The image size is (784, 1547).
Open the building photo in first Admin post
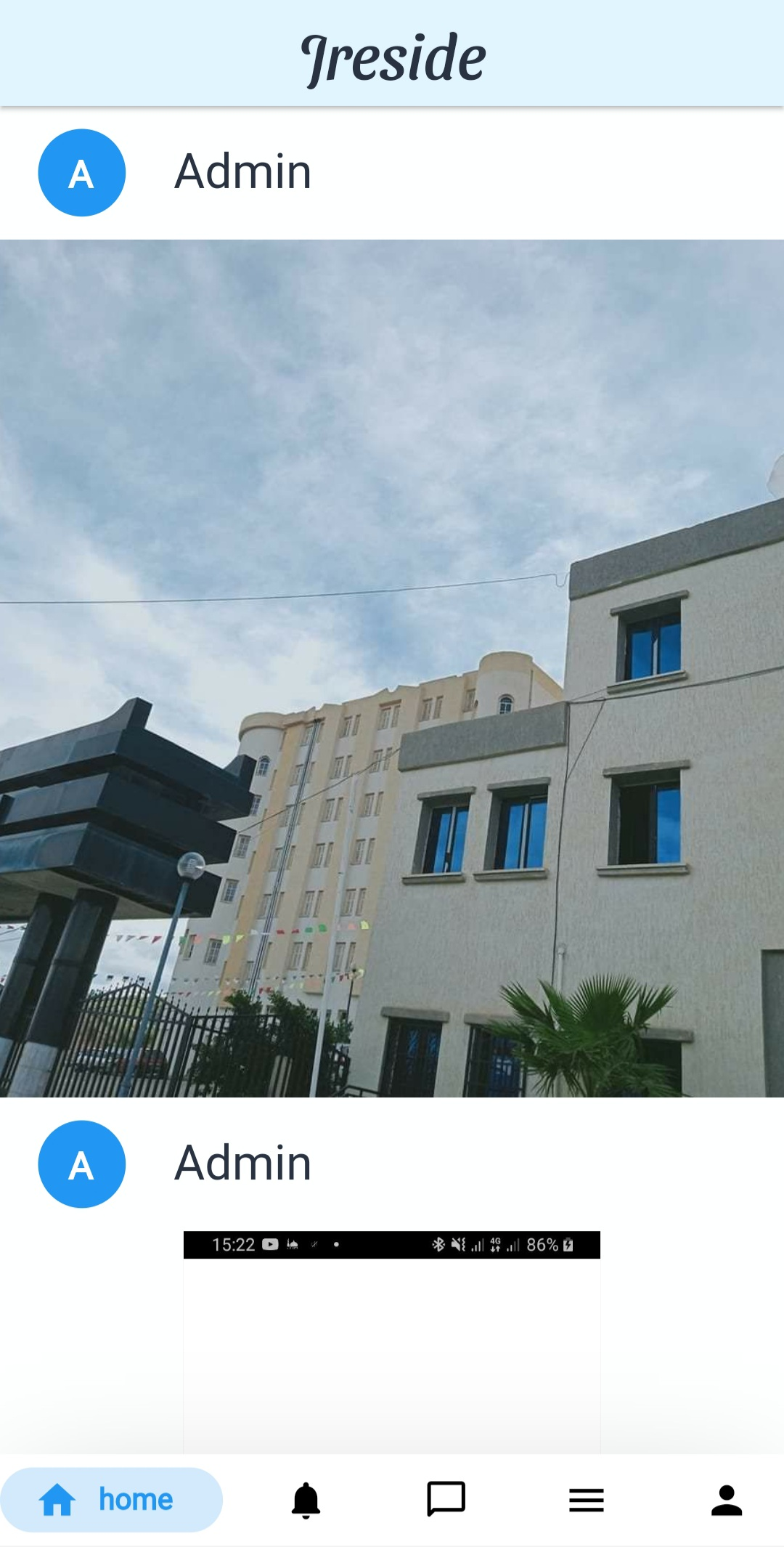[392, 668]
